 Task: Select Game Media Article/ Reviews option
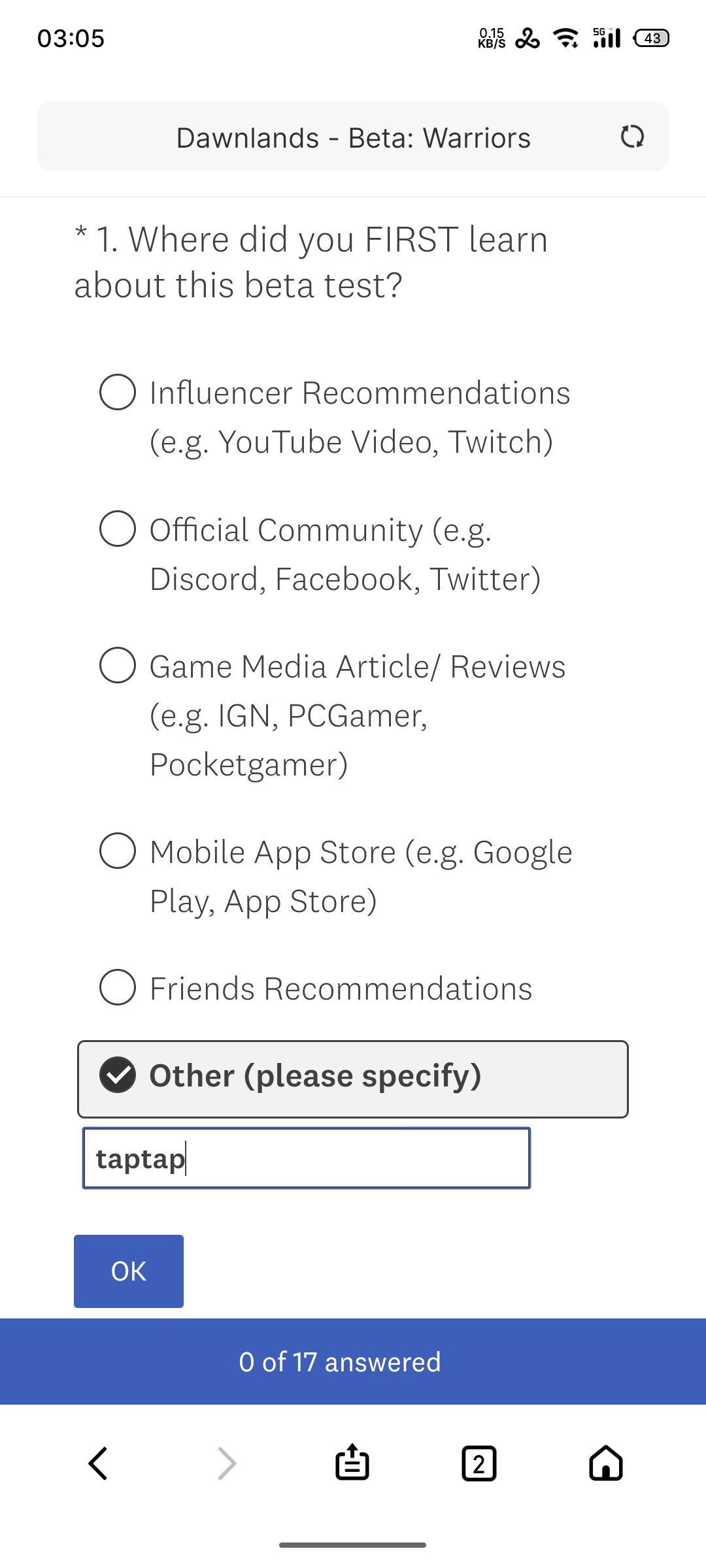pos(118,665)
